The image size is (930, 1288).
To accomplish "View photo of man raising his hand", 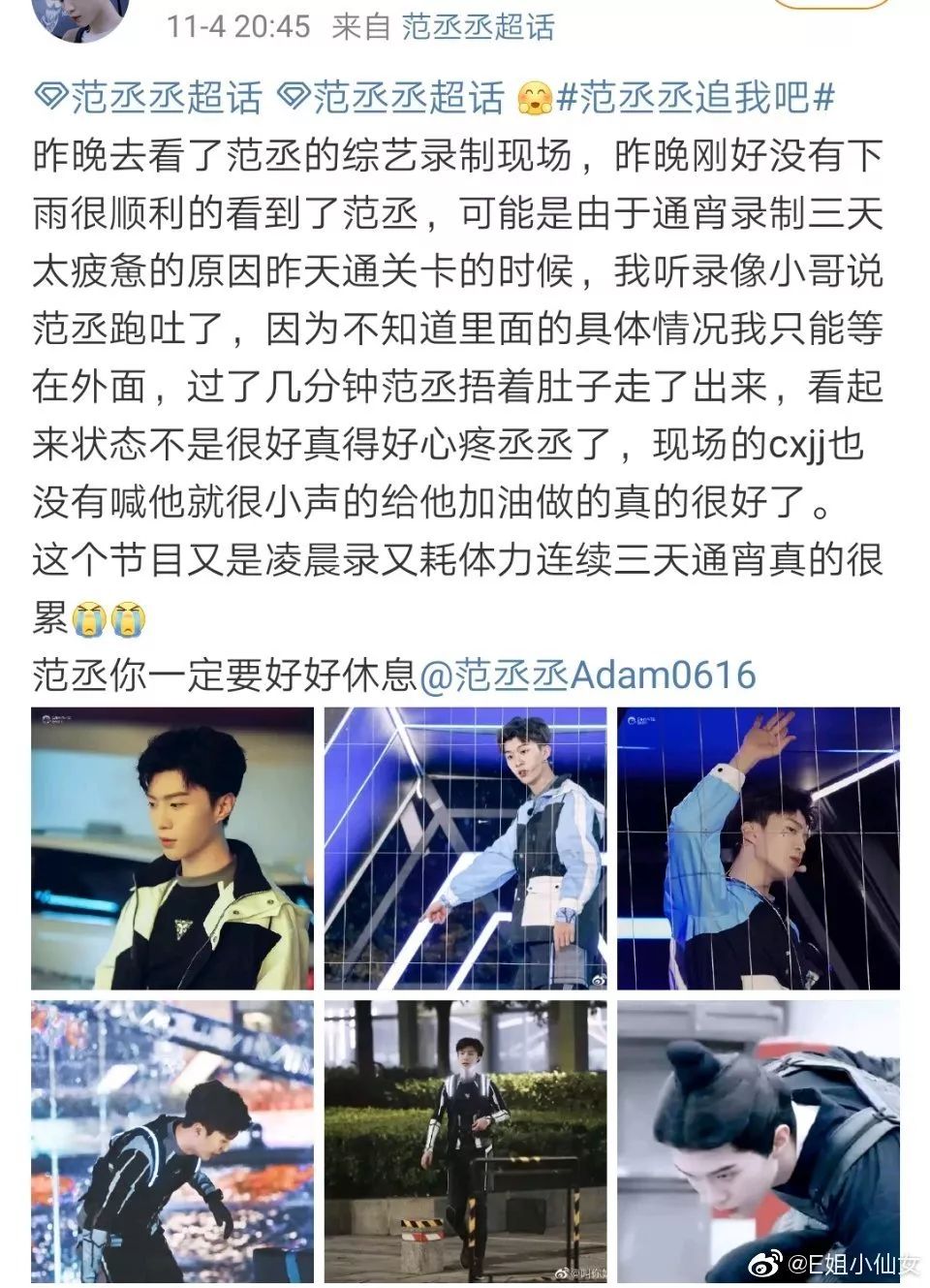I will [x=758, y=848].
